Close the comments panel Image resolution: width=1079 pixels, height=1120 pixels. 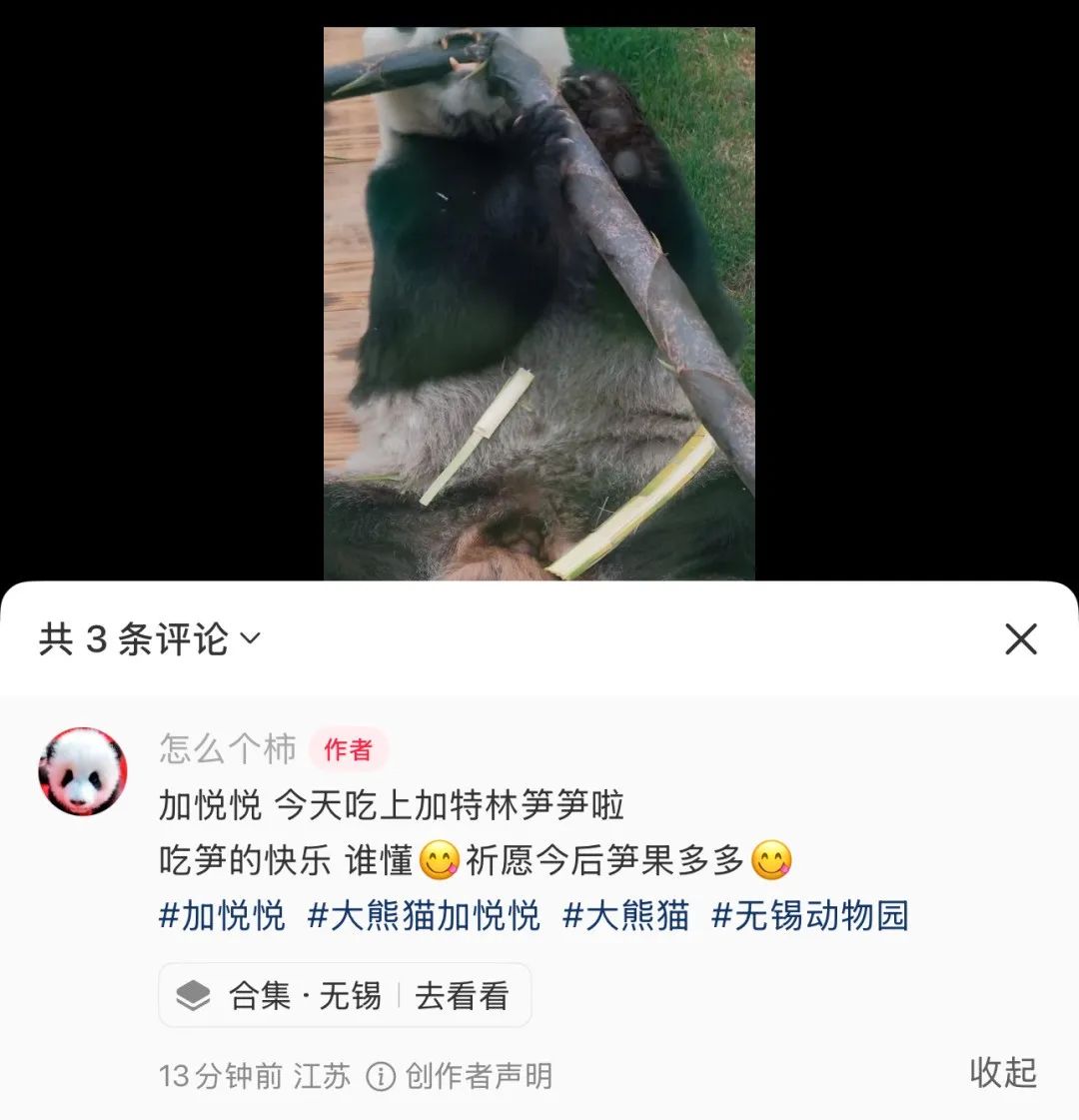1020,639
